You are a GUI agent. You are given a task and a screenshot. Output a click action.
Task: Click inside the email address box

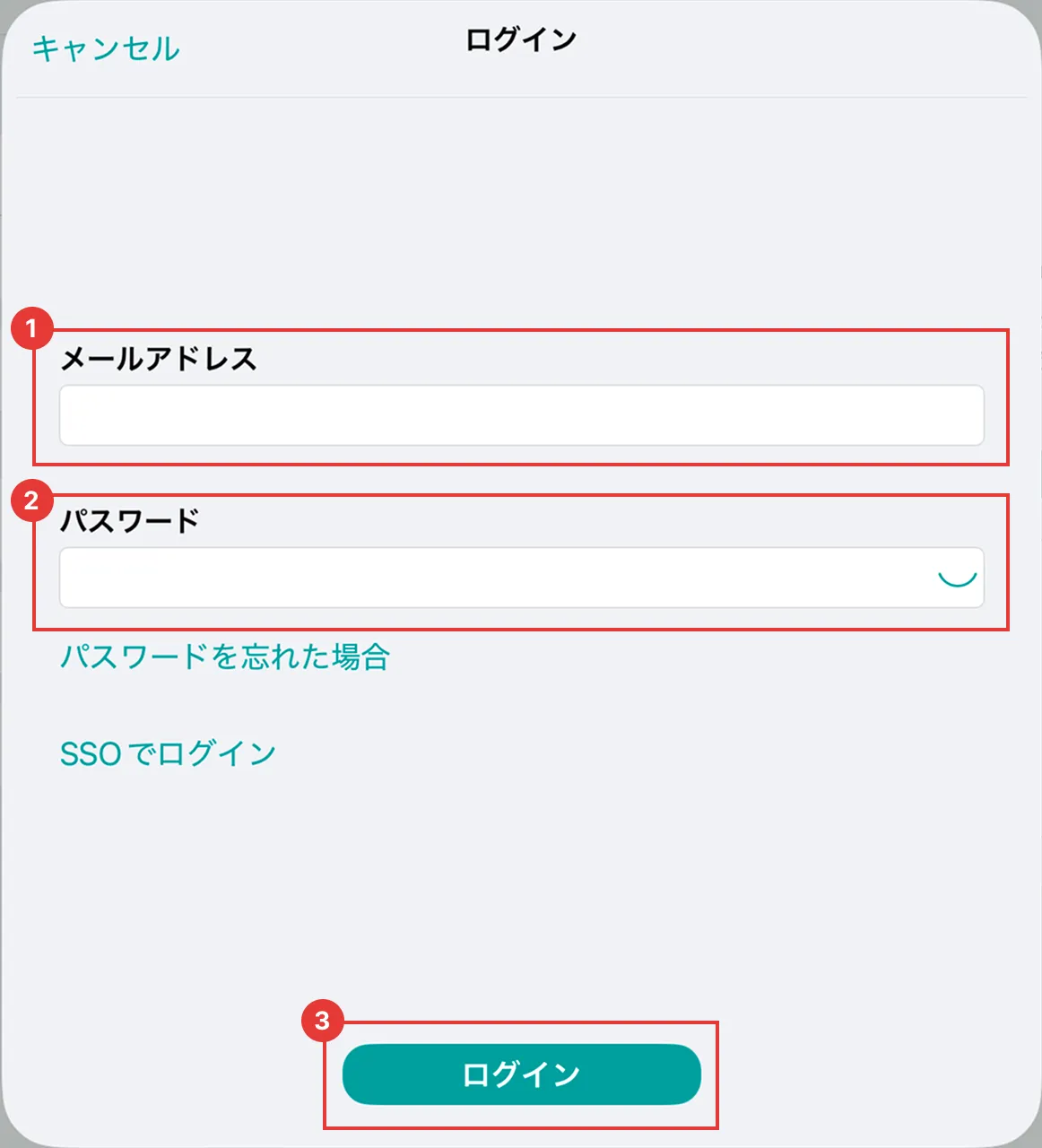(x=520, y=414)
